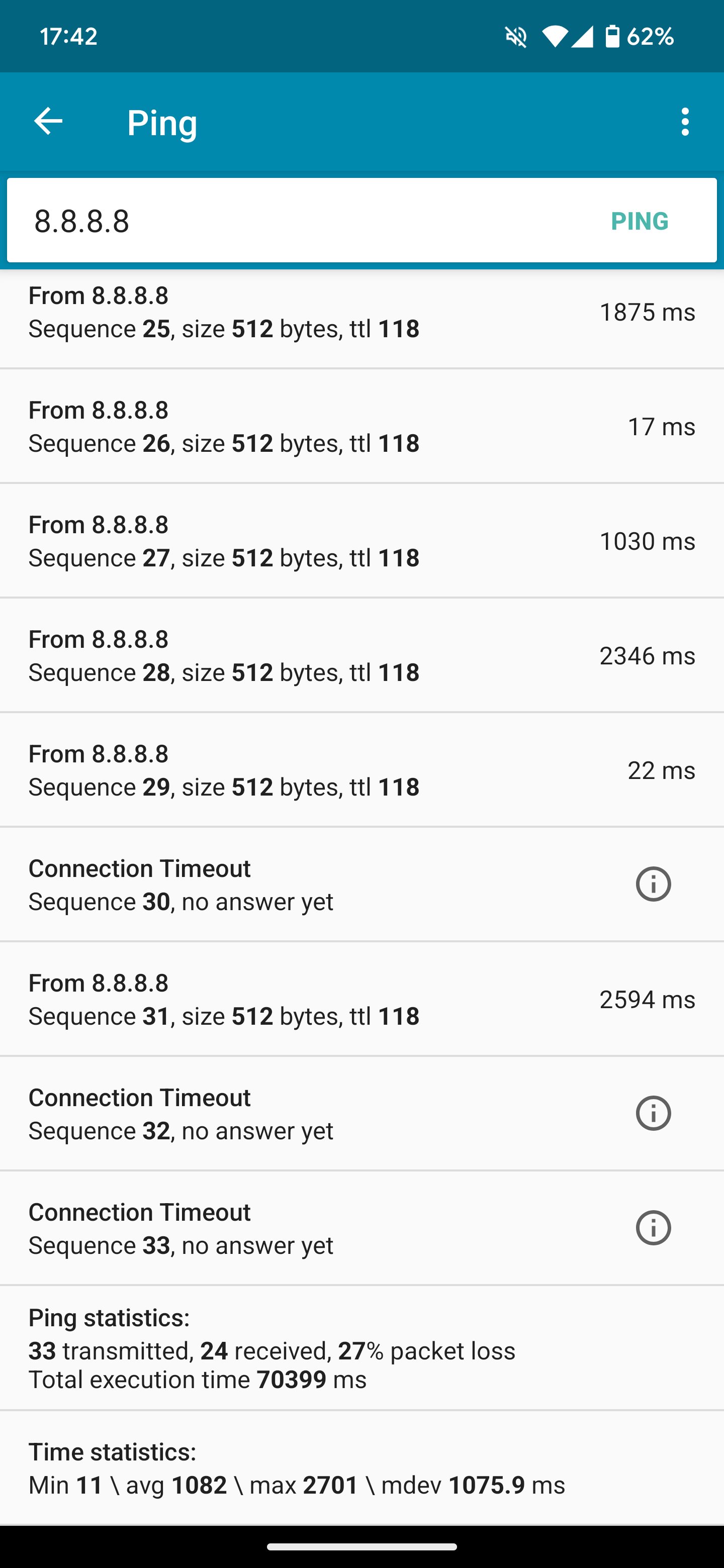Viewport: 724px width, 1568px height.
Task: Show info for Sequence 33 timeout
Action: click(654, 1228)
